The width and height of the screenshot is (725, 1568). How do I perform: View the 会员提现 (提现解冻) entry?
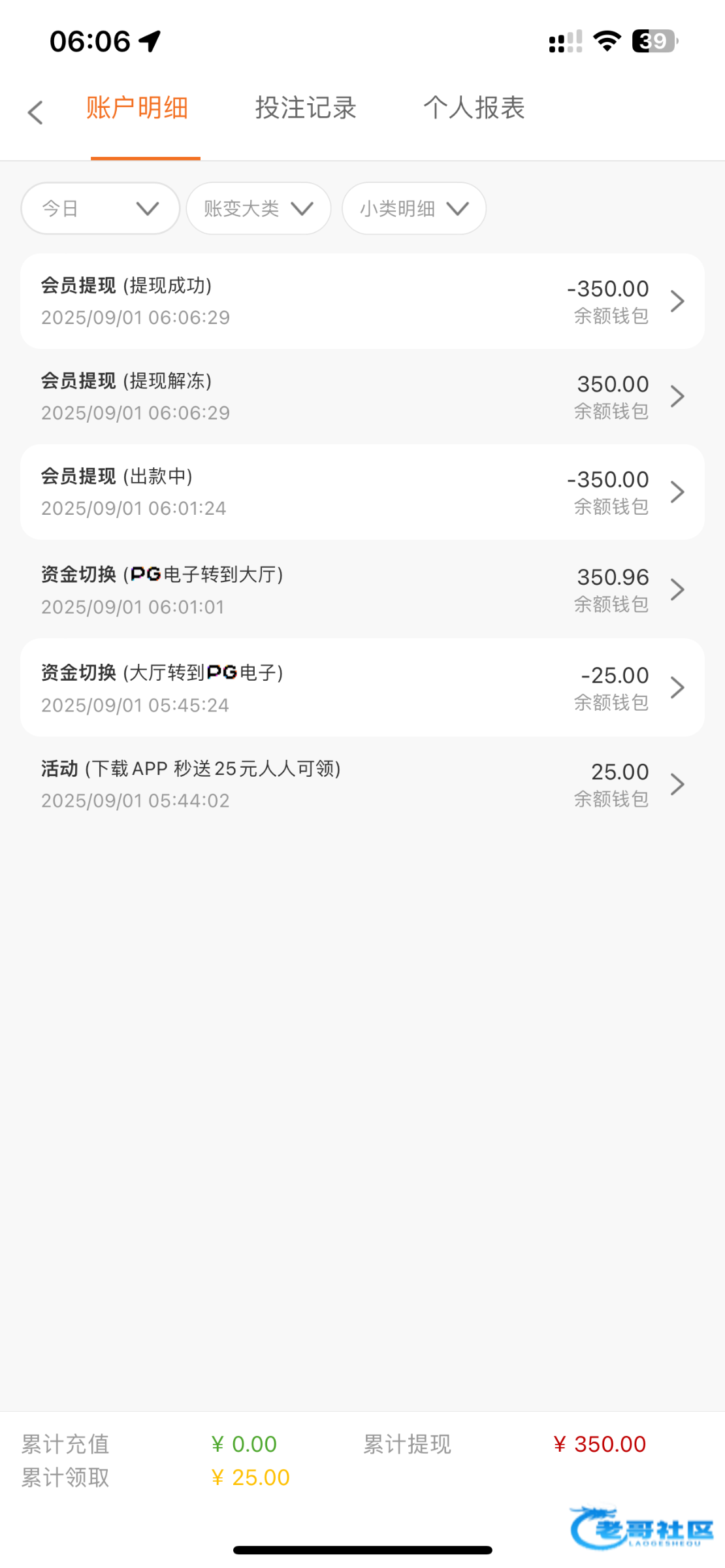pyautogui.click(x=362, y=397)
